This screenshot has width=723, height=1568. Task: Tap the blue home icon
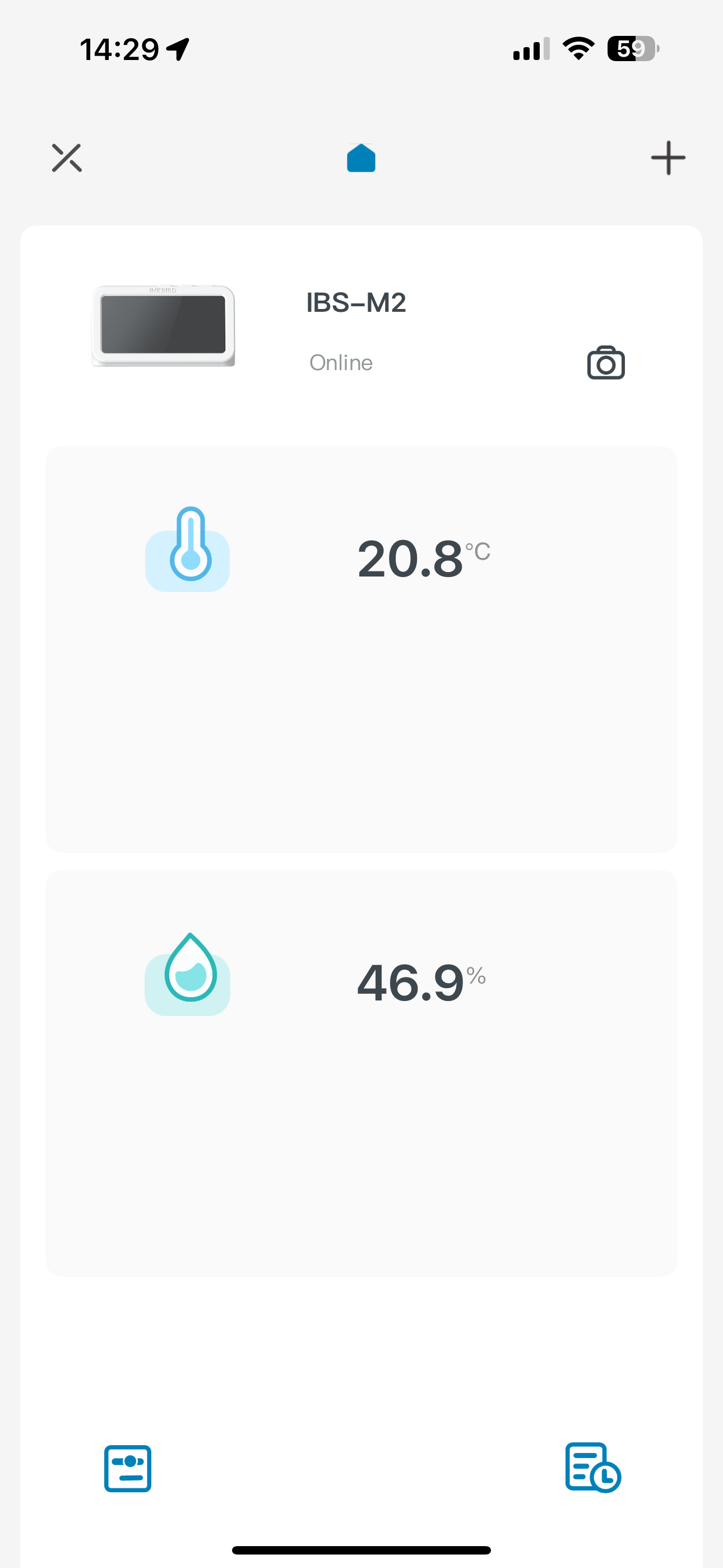pos(361,158)
